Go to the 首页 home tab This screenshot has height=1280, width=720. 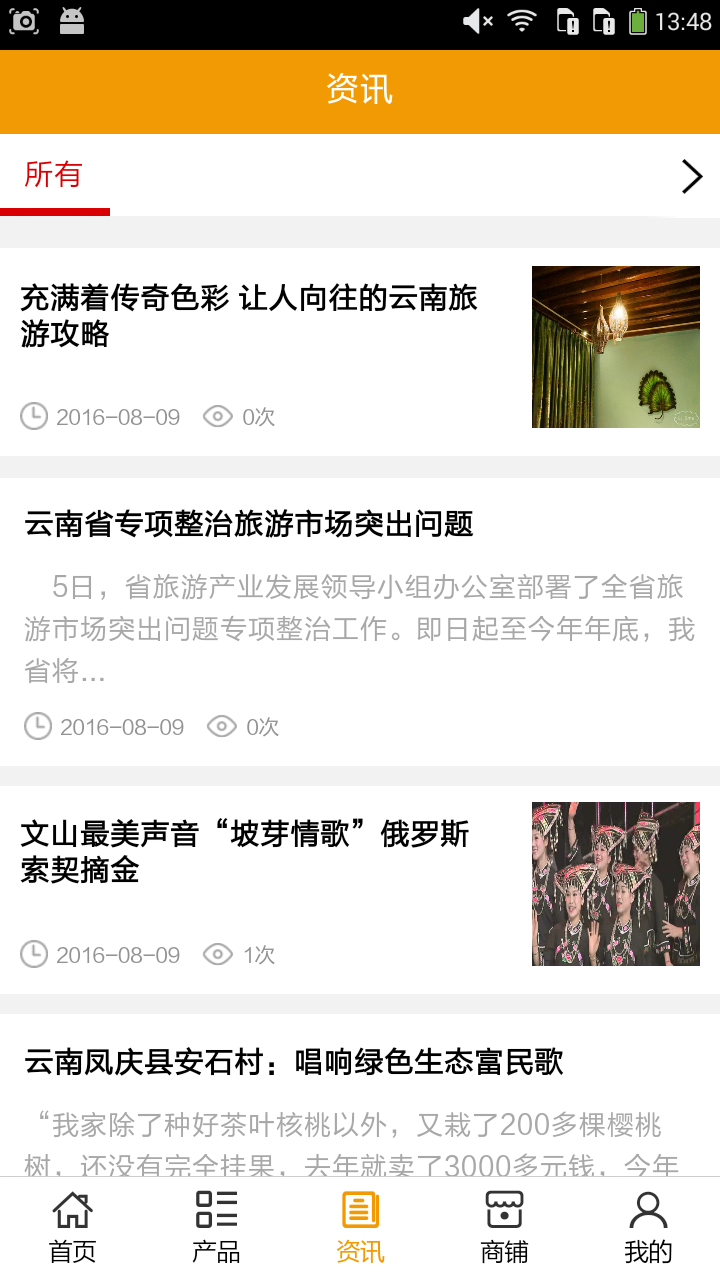point(72,1226)
